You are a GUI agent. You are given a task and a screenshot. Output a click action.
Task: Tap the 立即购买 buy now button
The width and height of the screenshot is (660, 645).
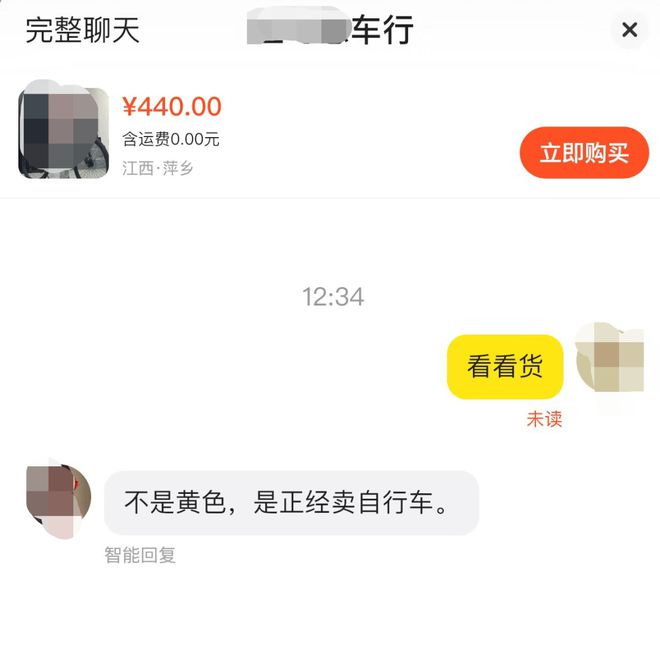[584, 153]
